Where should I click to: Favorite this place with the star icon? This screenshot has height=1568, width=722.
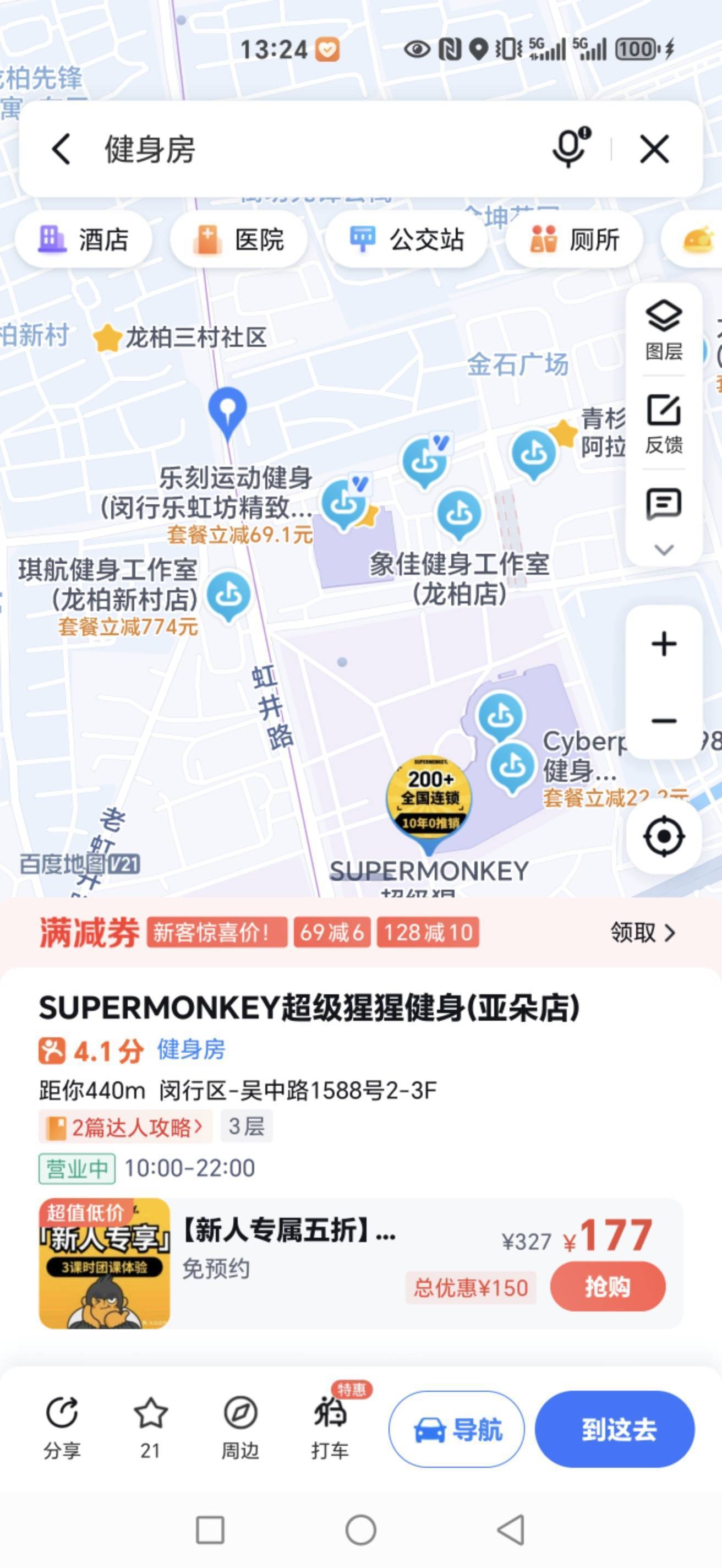coord(150,1428)
